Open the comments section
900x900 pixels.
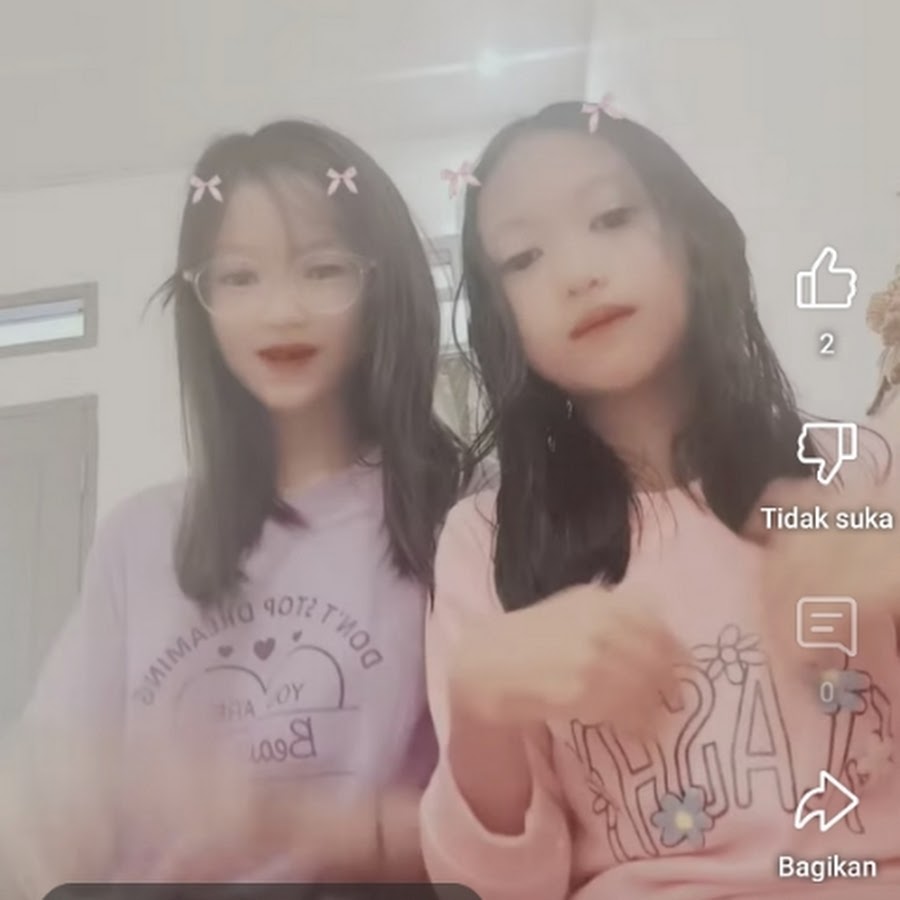tap(826, 626)
